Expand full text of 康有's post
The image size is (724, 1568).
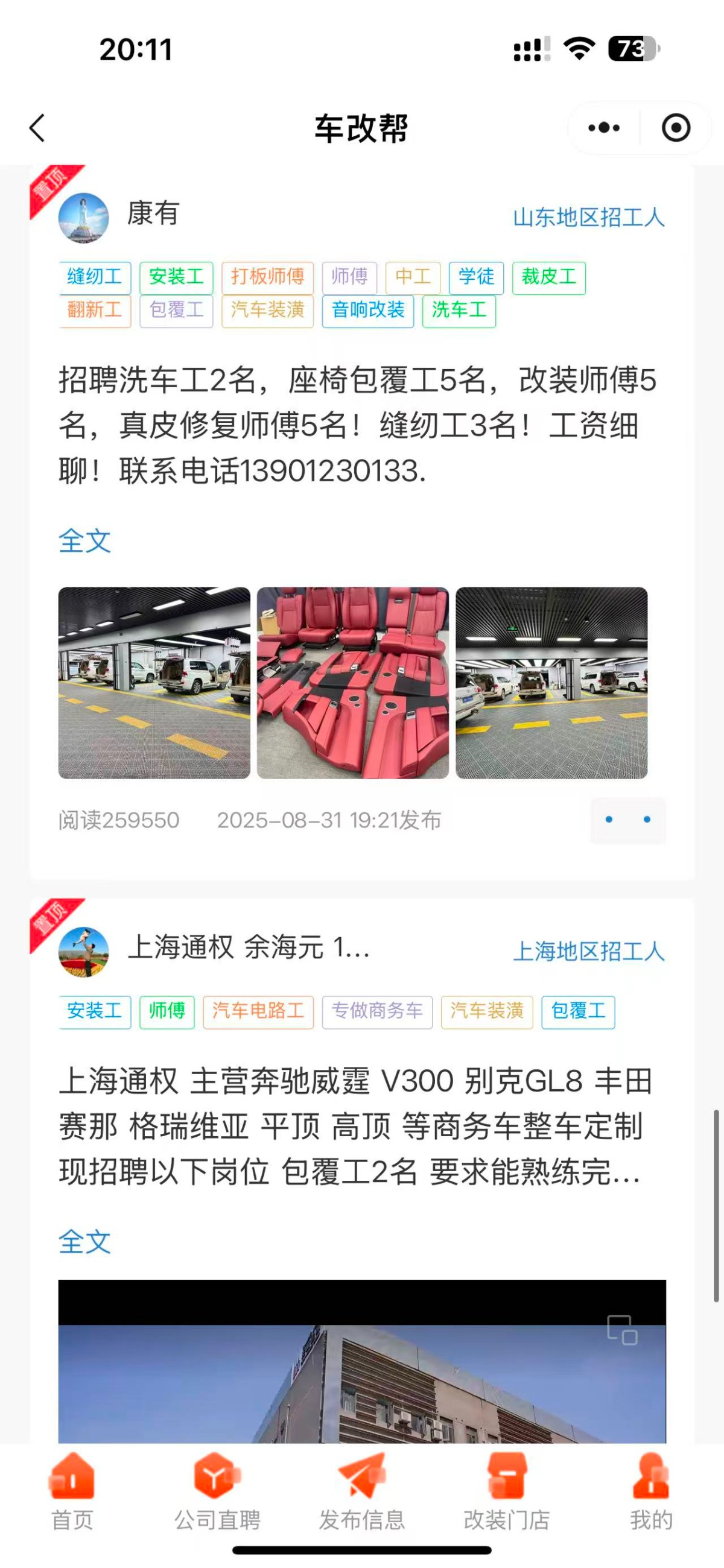[x=84, y=540]
